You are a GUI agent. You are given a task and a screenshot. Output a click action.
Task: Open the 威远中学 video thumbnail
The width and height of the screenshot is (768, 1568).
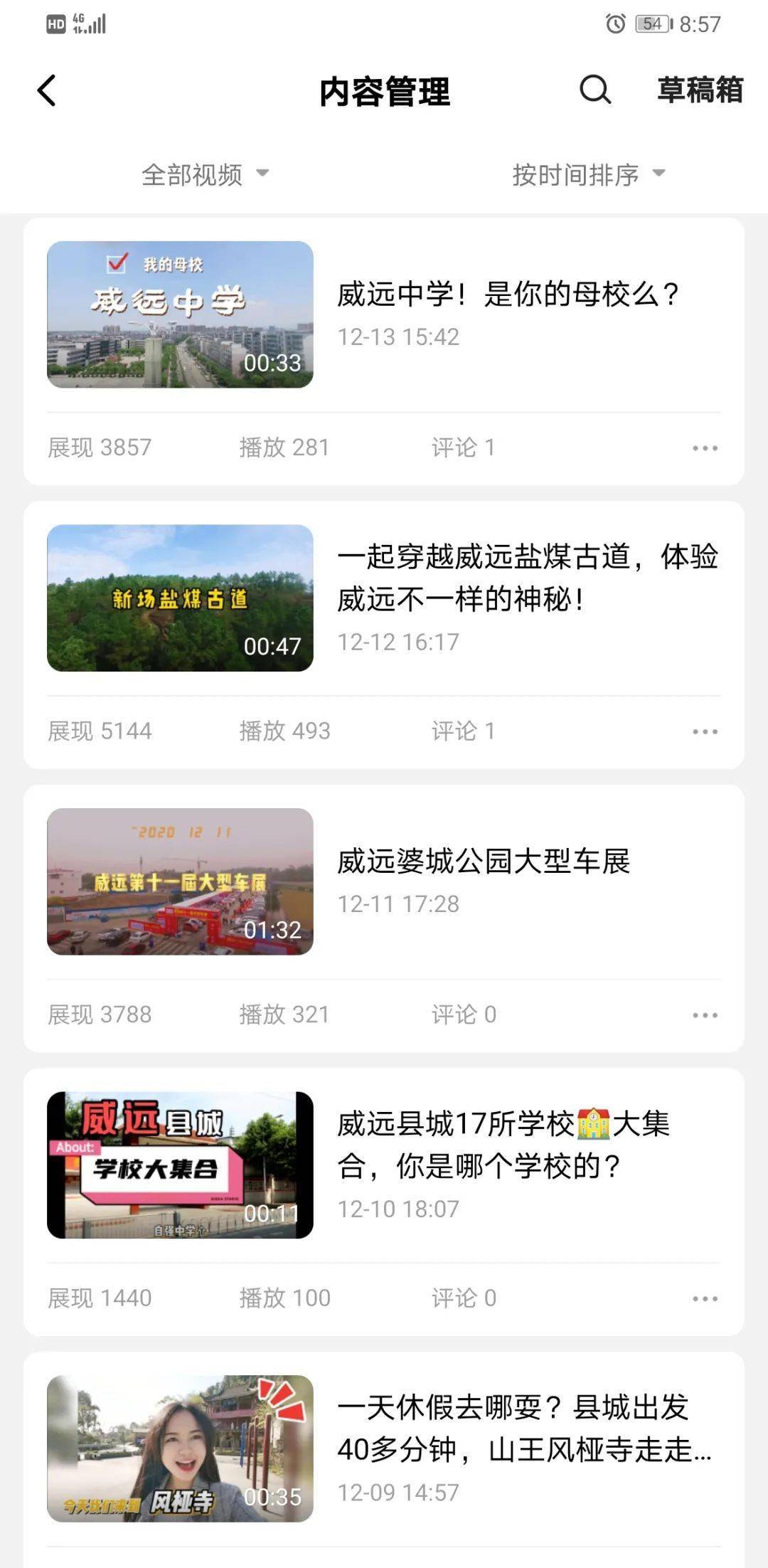(x=180, y=314)
